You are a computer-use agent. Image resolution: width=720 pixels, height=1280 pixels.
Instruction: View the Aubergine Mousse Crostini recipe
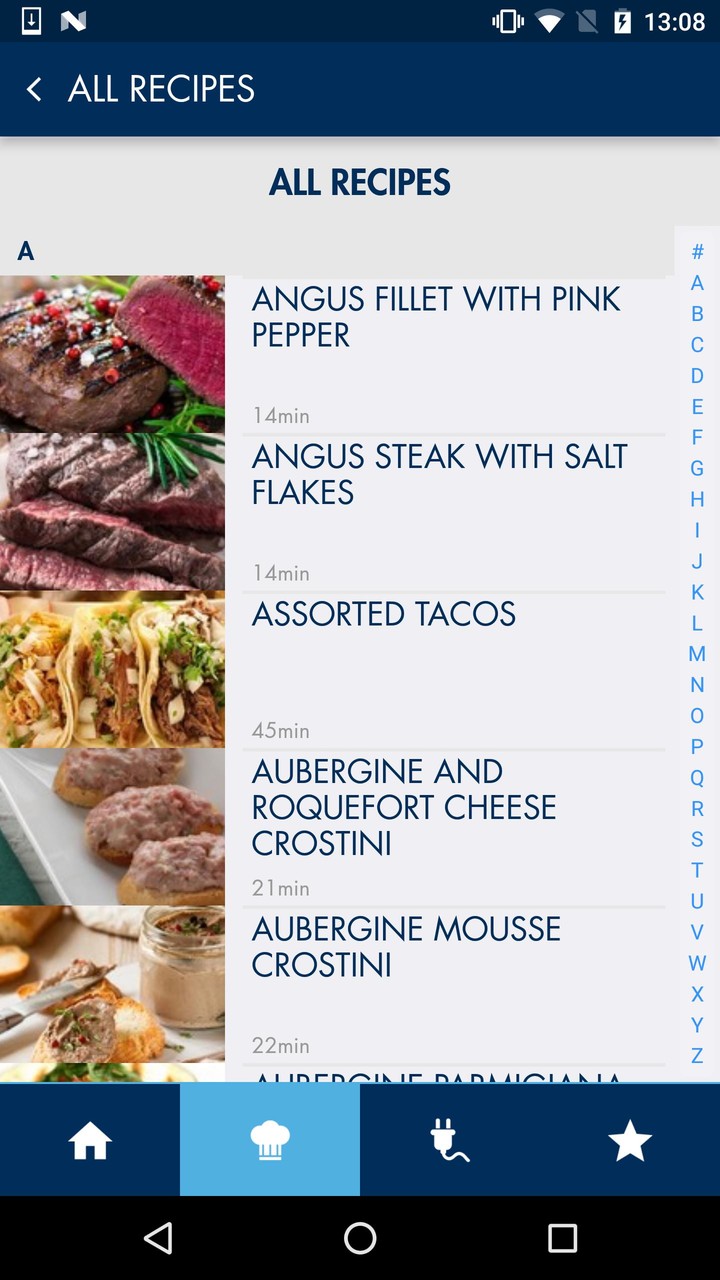(x=406, y=947)
